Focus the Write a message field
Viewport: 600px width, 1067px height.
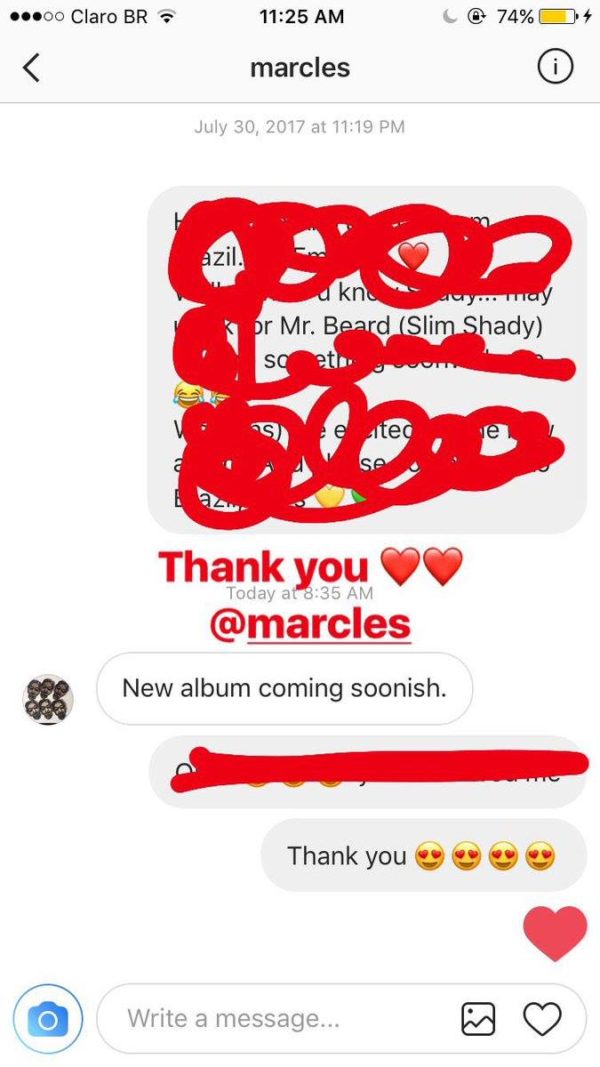280,1019
